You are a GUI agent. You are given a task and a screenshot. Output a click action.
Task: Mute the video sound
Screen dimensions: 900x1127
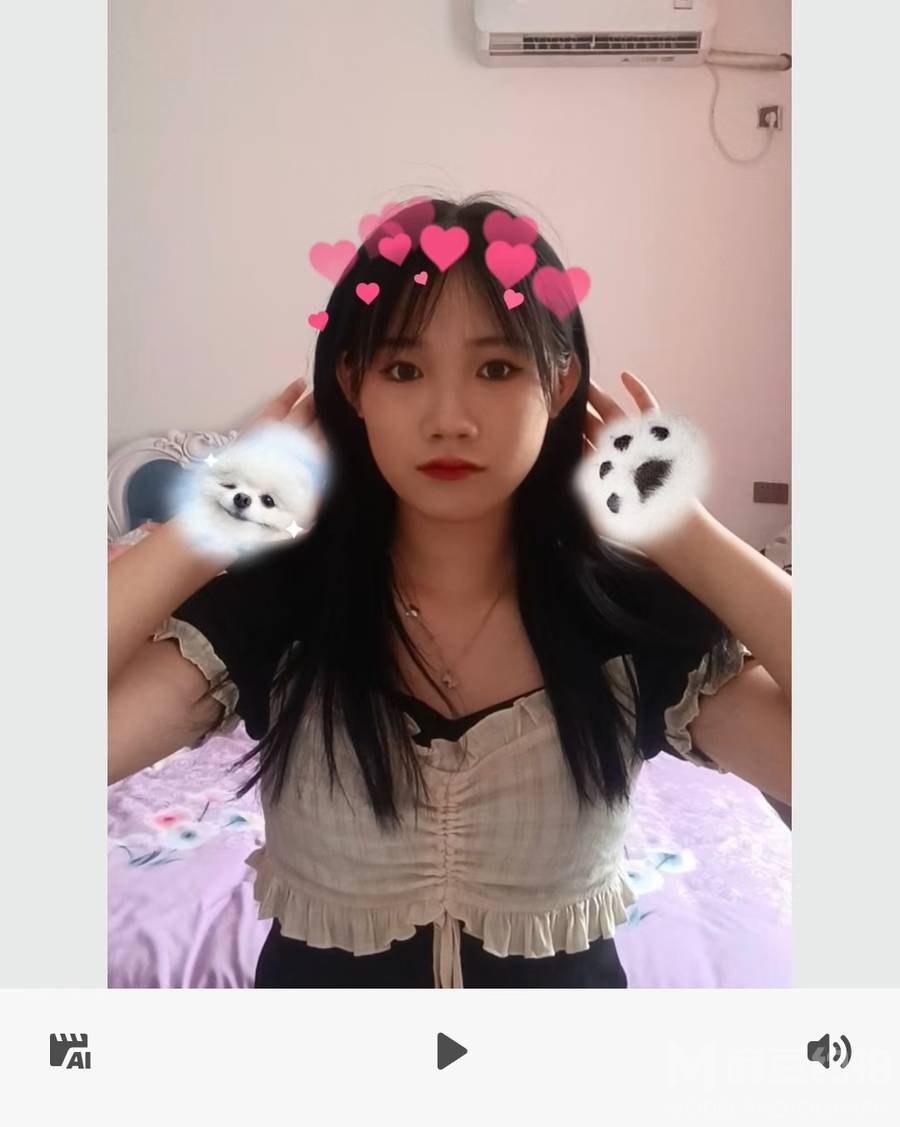tap(829, 1051)
